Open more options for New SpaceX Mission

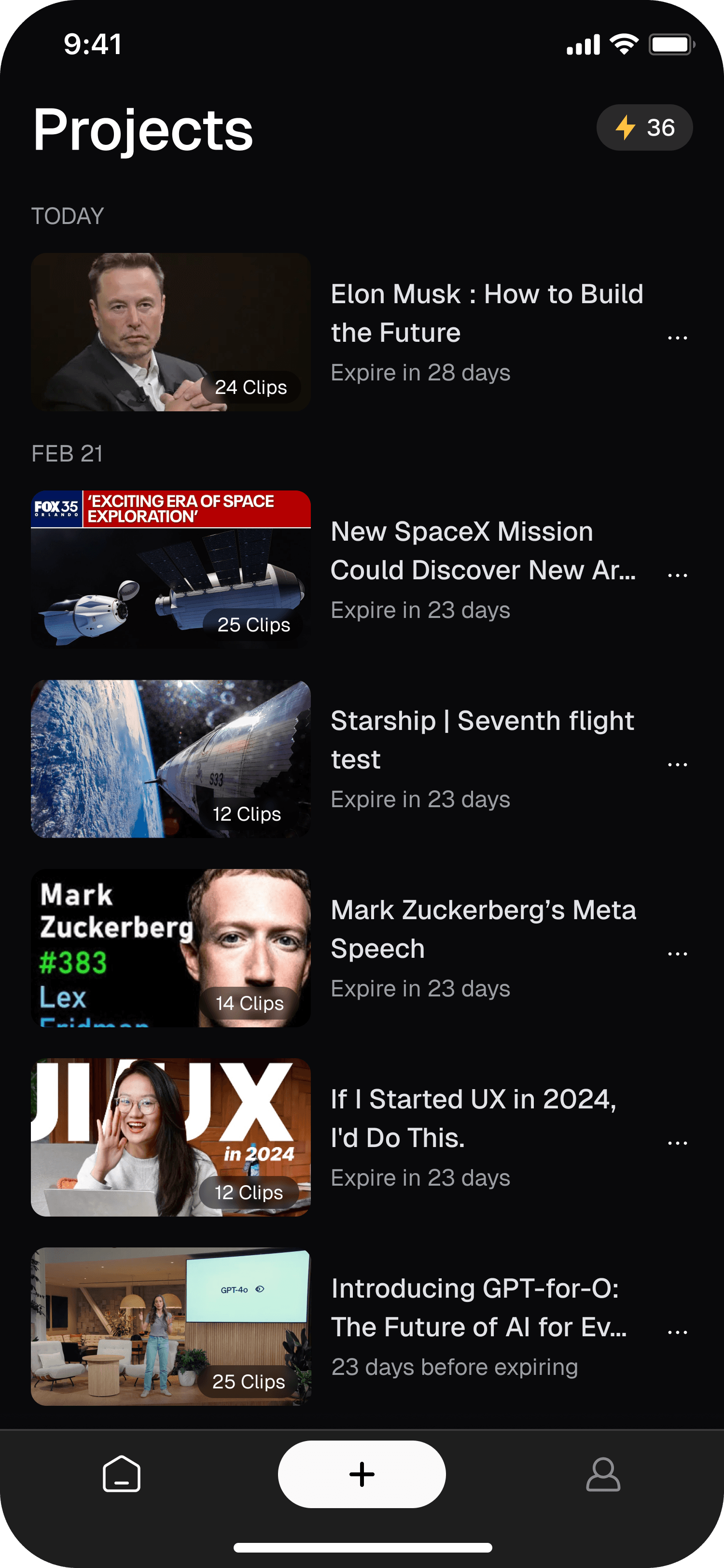pyautogui.click(x=677, y=575)
